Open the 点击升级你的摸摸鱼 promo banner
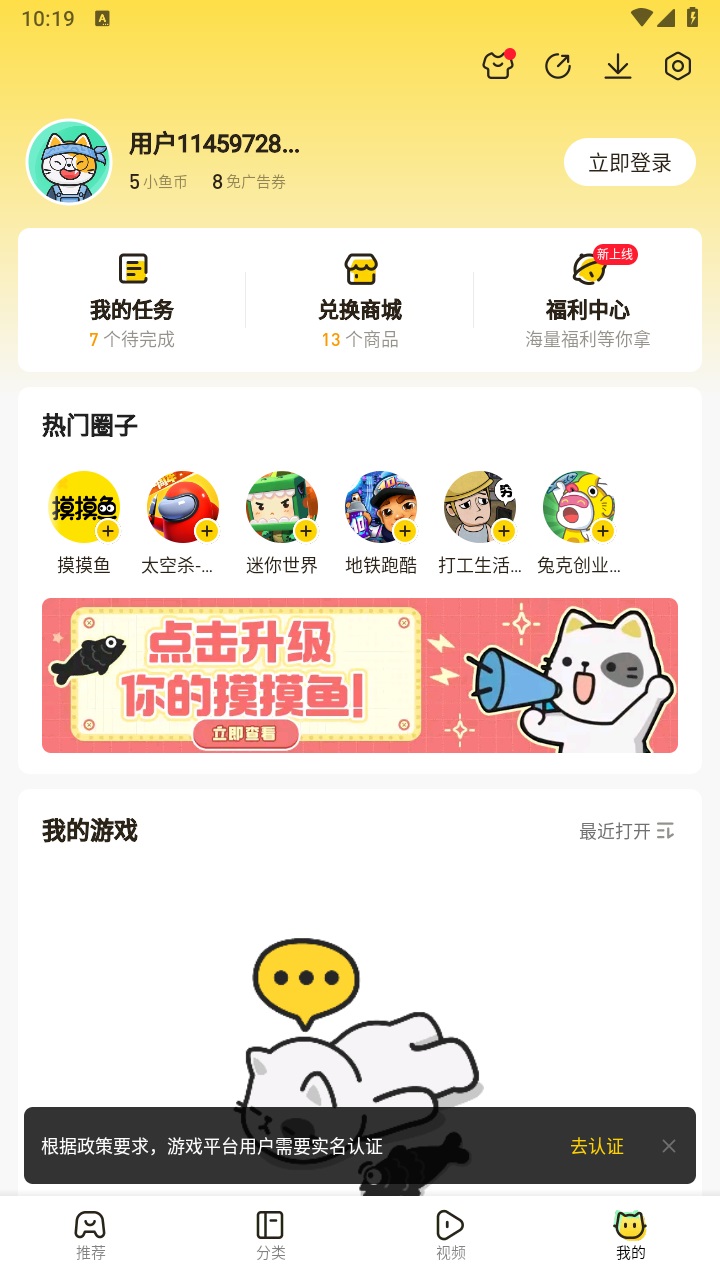This screenshot has height=1280, width=720. 360,675
